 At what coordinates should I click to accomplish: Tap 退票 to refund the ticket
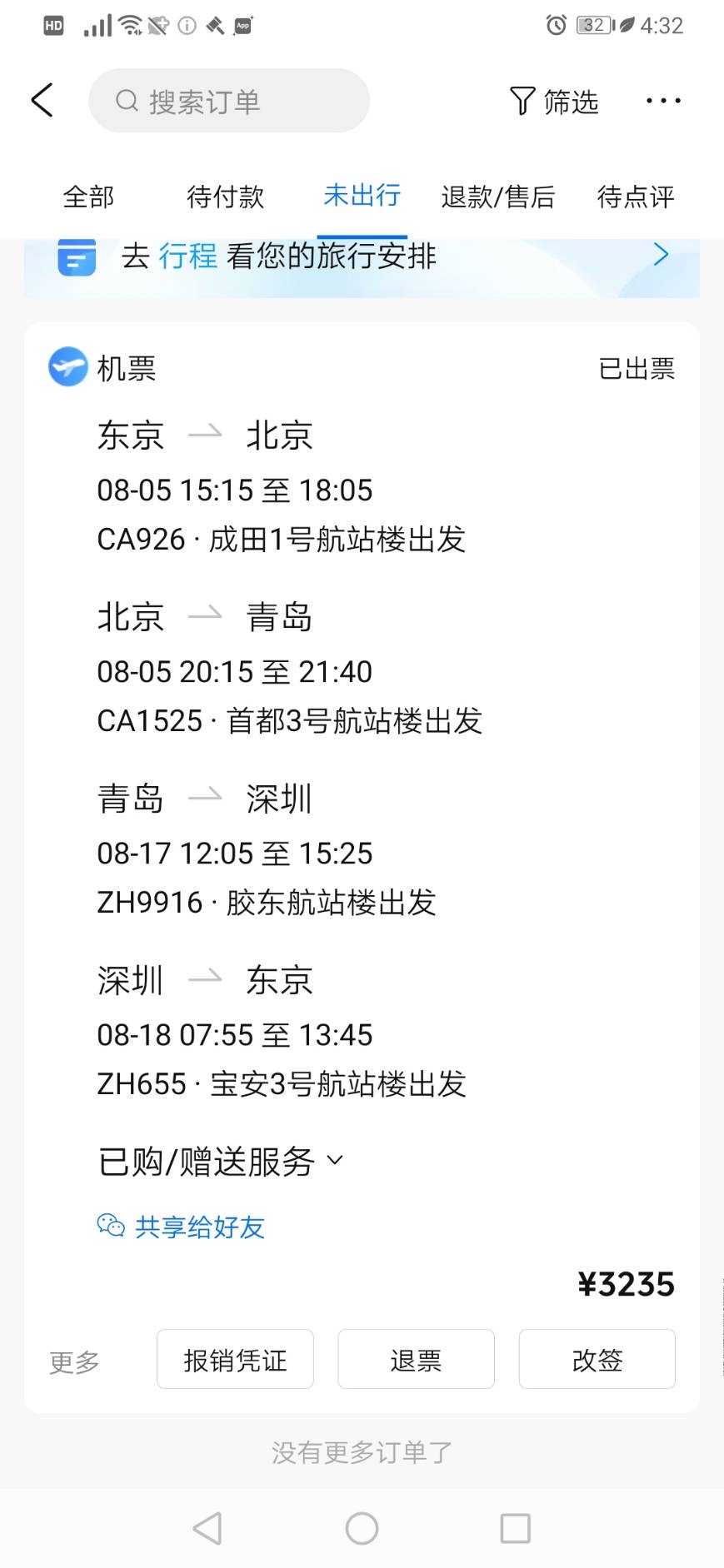[x=416, y=1360]
